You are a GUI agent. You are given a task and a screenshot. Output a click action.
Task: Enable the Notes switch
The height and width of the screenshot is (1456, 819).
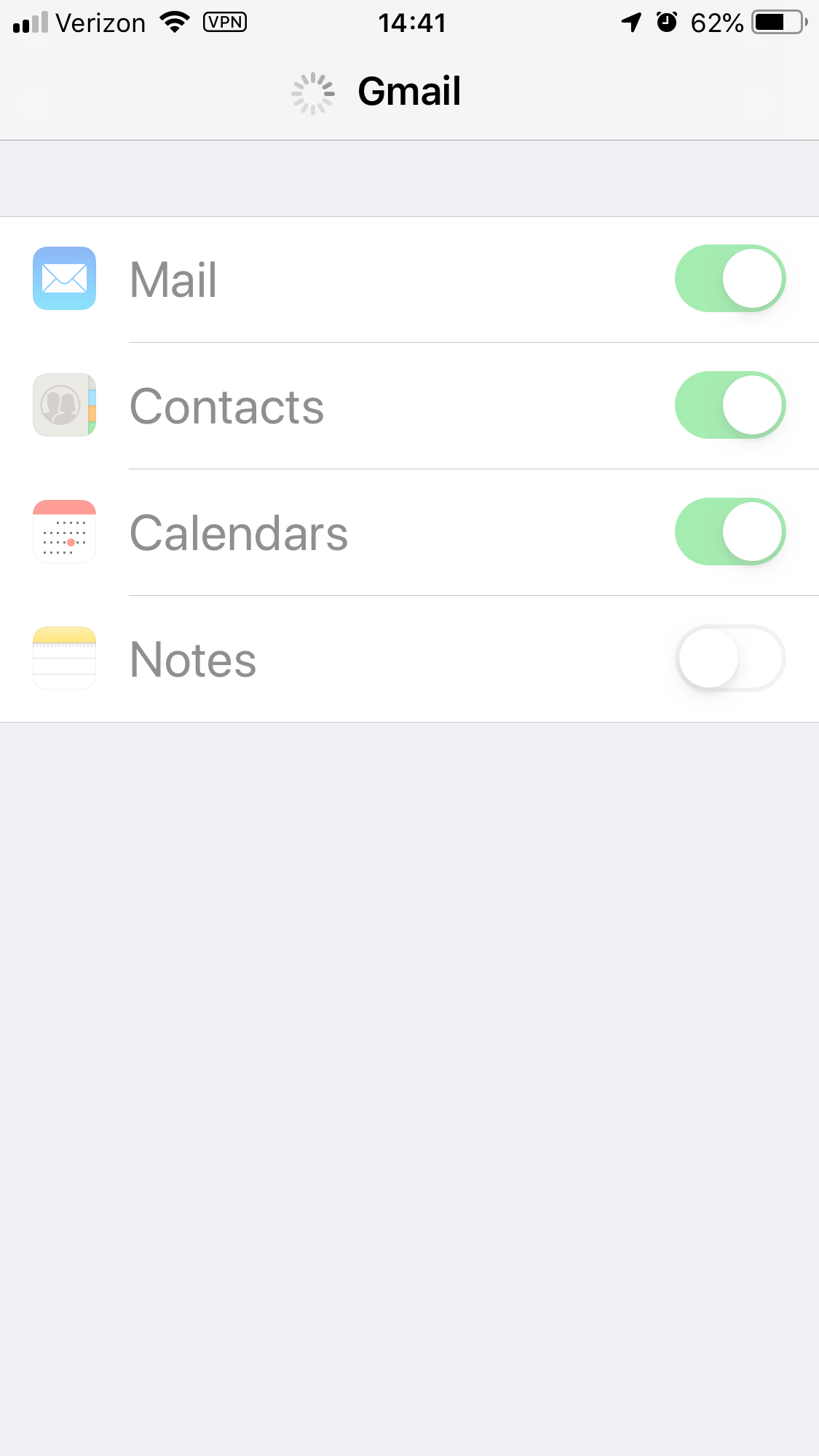(729, 659)
